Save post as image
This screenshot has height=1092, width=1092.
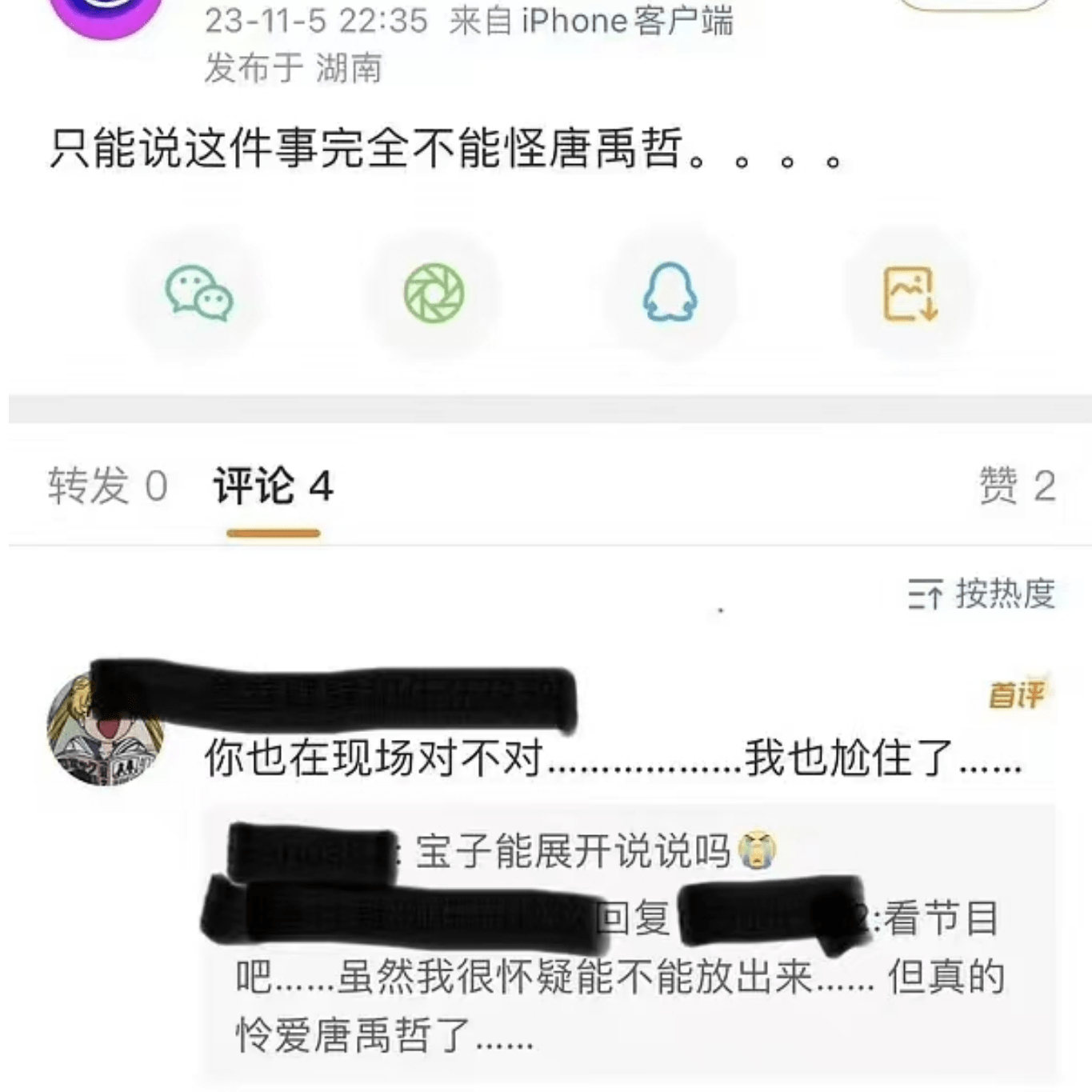coord(910,294)
